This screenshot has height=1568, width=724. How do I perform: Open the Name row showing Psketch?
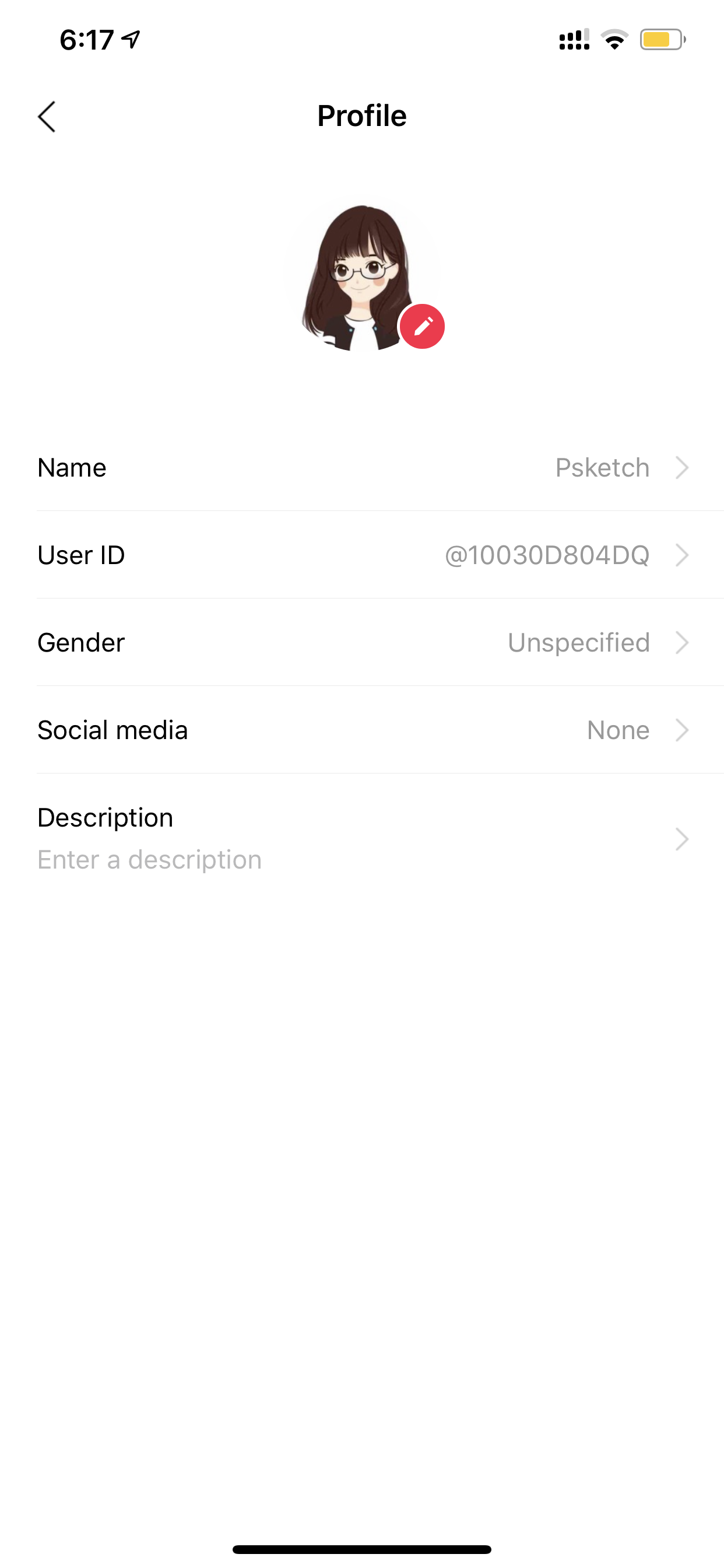362,467
